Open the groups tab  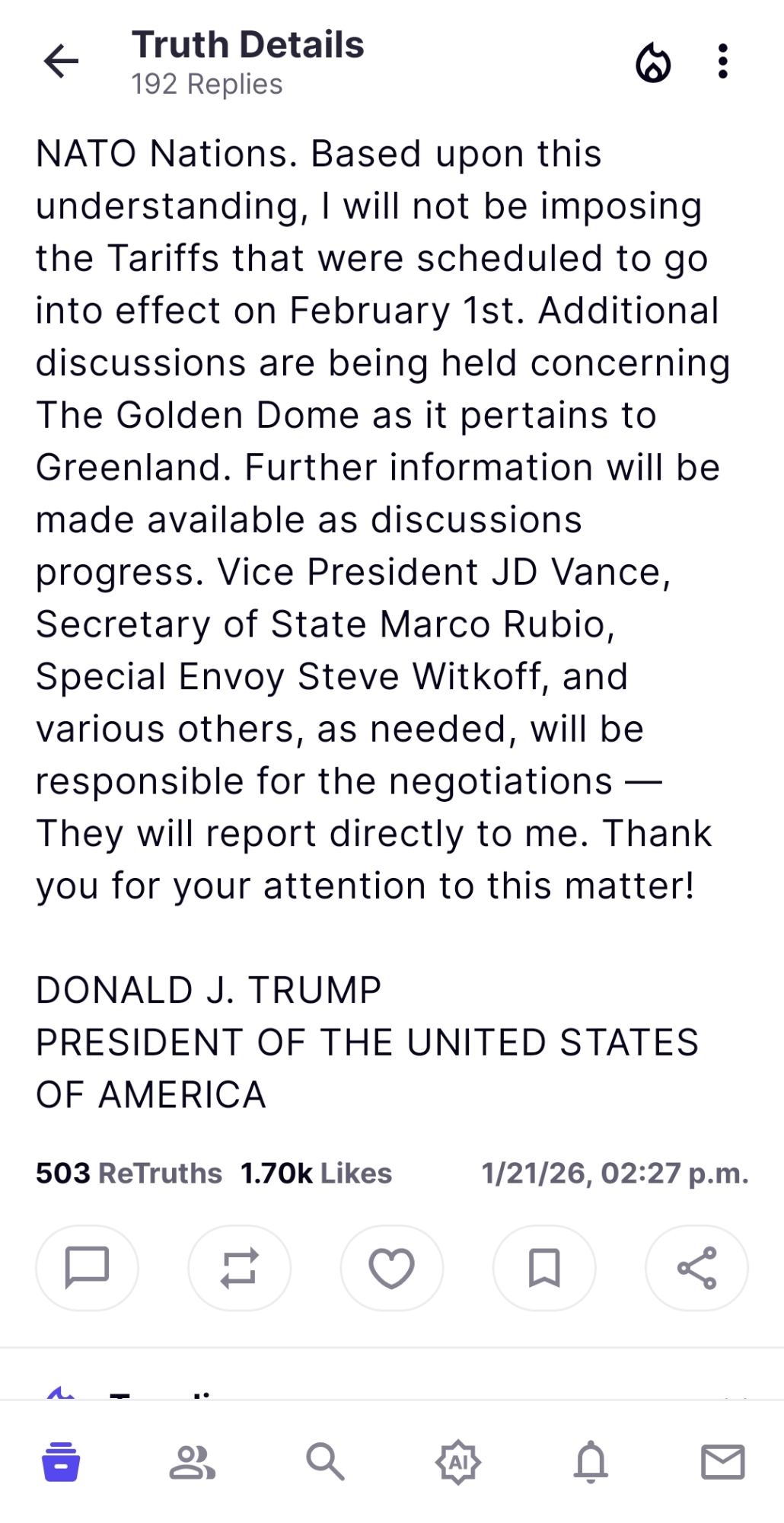click(193, 1462)
